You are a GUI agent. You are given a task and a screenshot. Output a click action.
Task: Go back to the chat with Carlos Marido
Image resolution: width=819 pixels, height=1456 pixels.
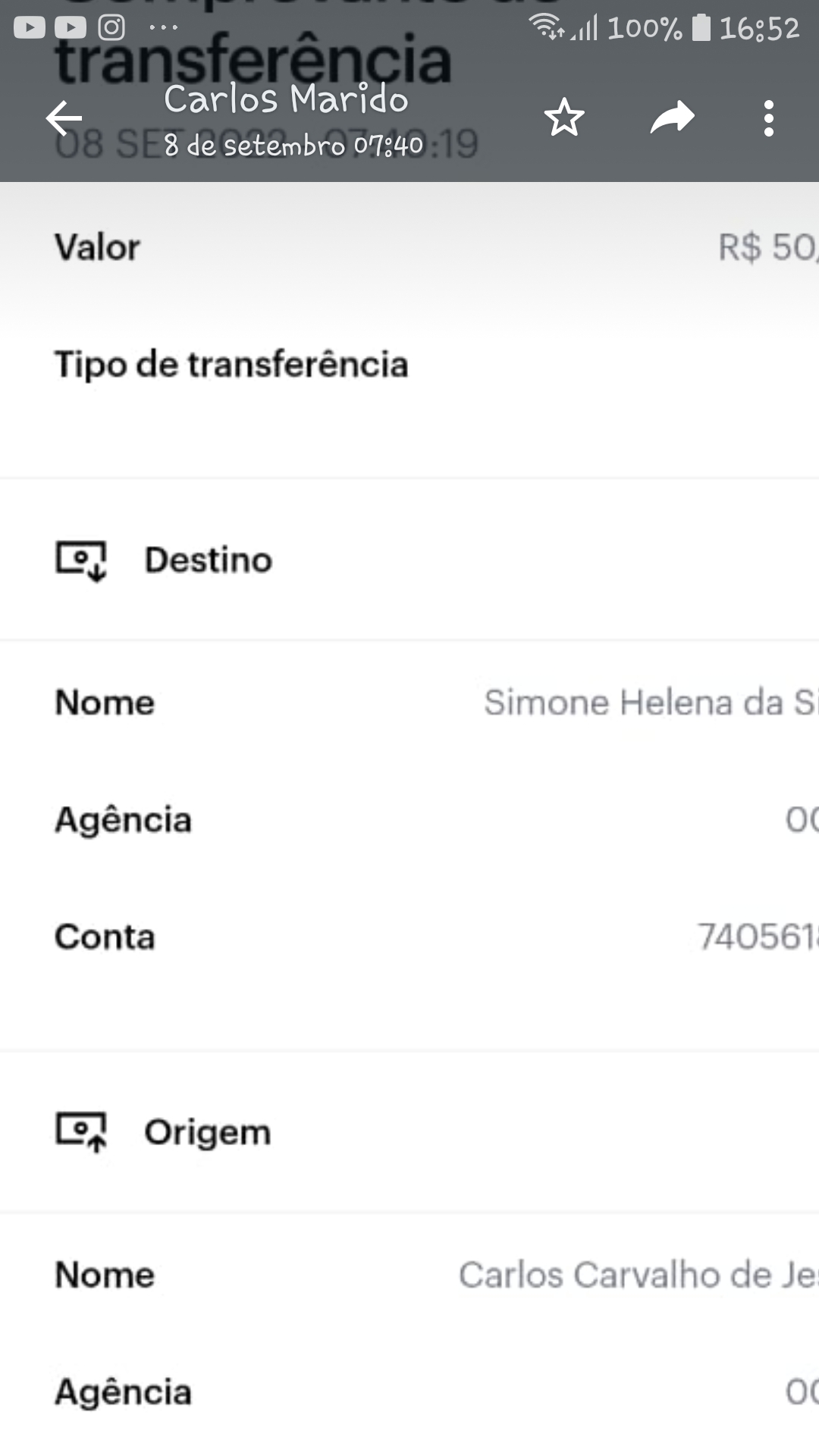tap(64, 118)
